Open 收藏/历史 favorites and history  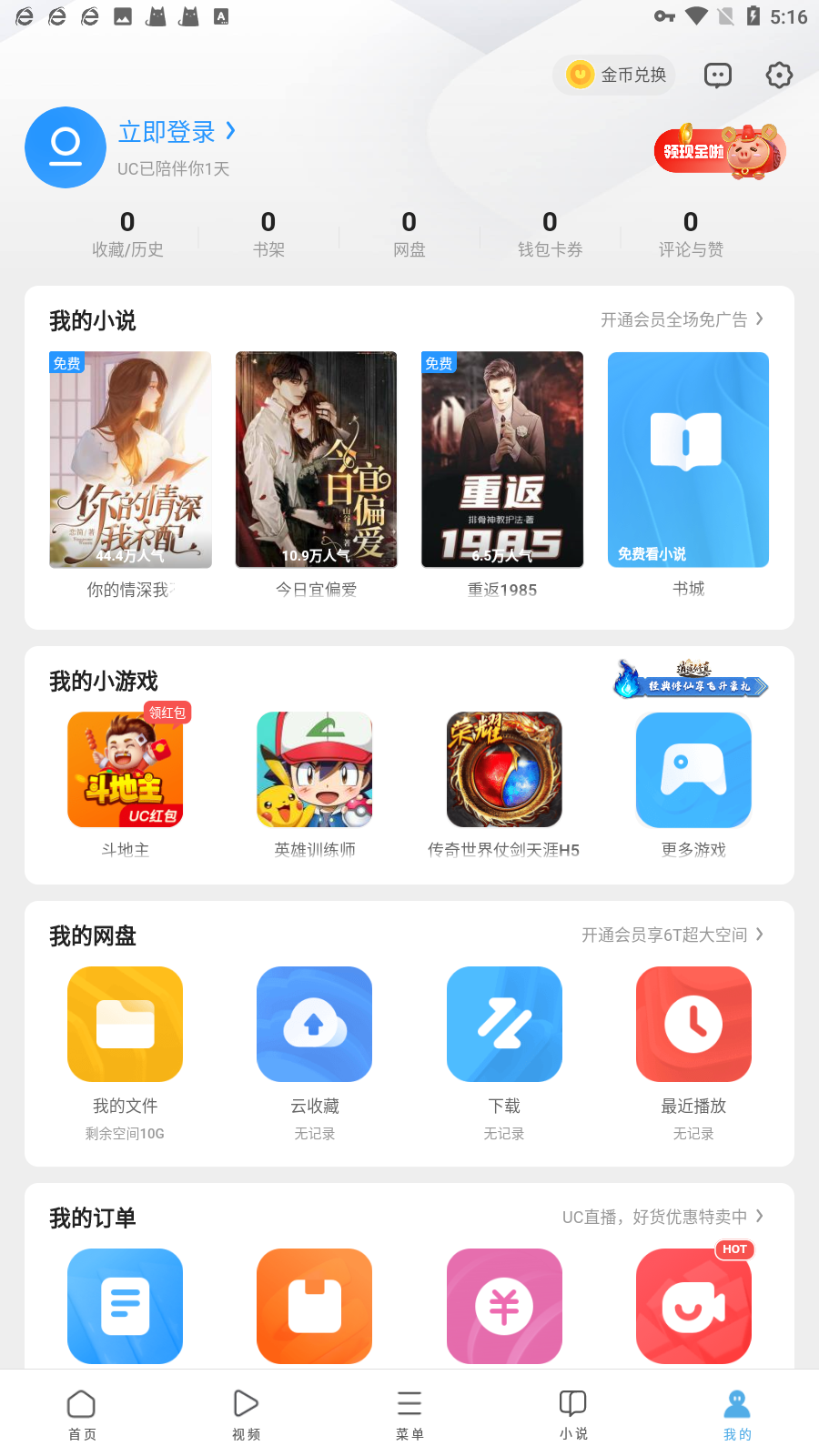click(127, 233)
